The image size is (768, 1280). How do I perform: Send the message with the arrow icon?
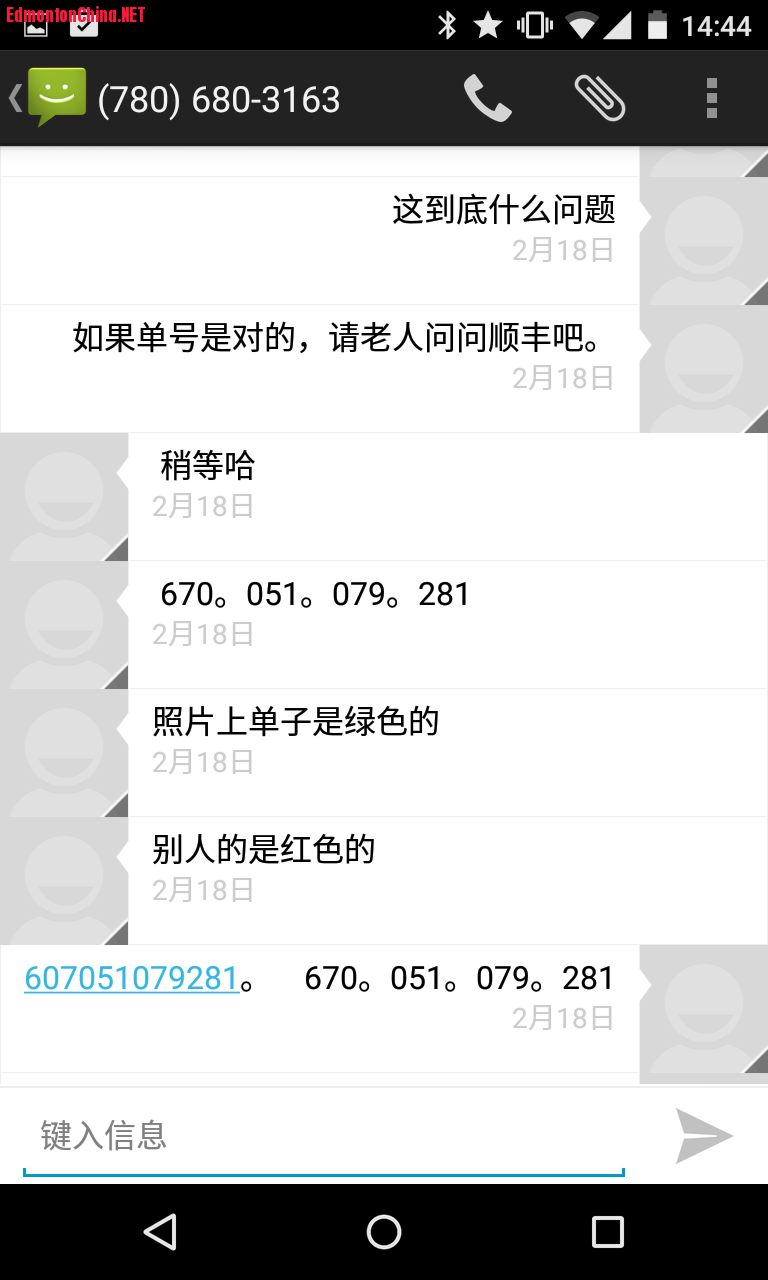[704, 1135]
